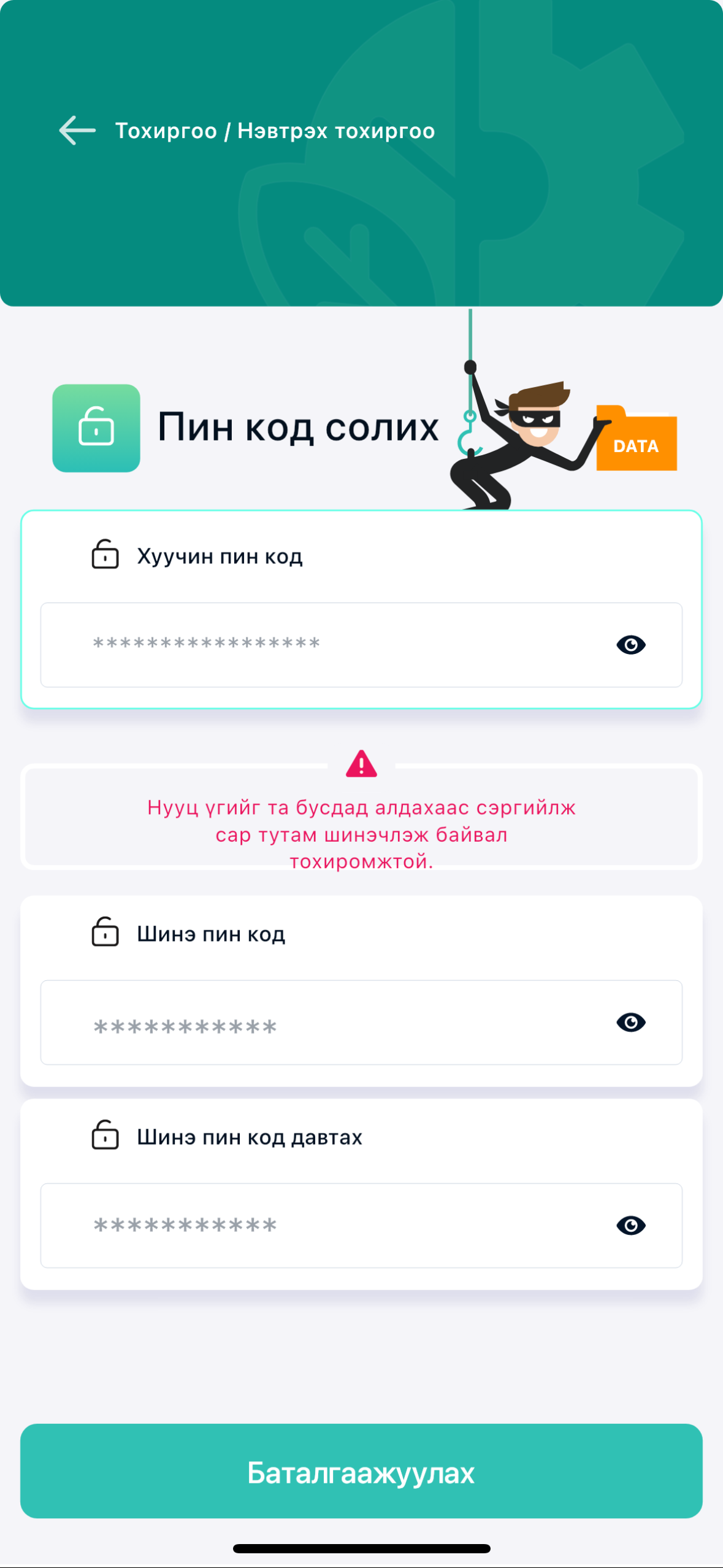Go back via the arrow icon
The width and height of the screenshot is (723, 1568).
point(77,131)
